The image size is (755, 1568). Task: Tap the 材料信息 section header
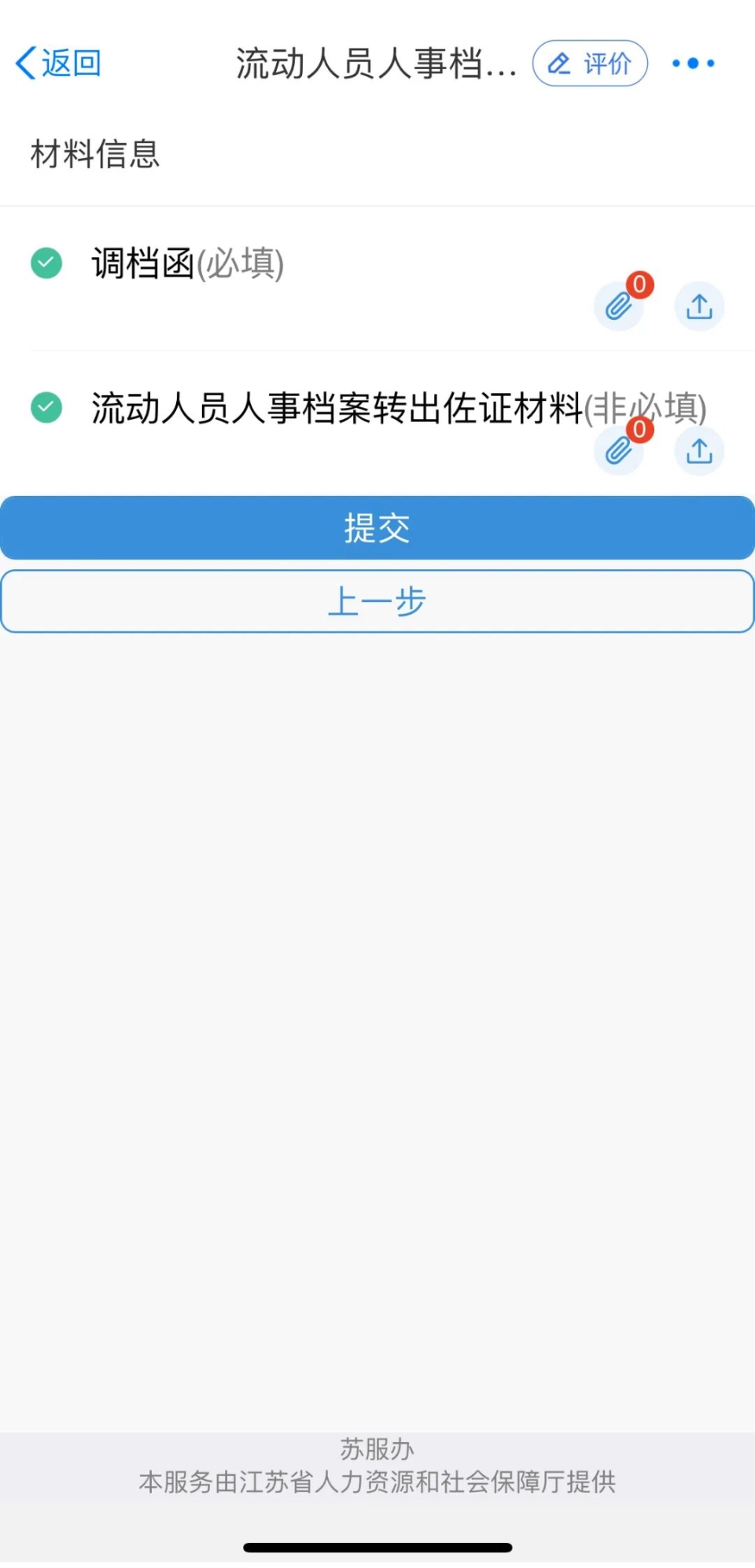tap(94, 154)
